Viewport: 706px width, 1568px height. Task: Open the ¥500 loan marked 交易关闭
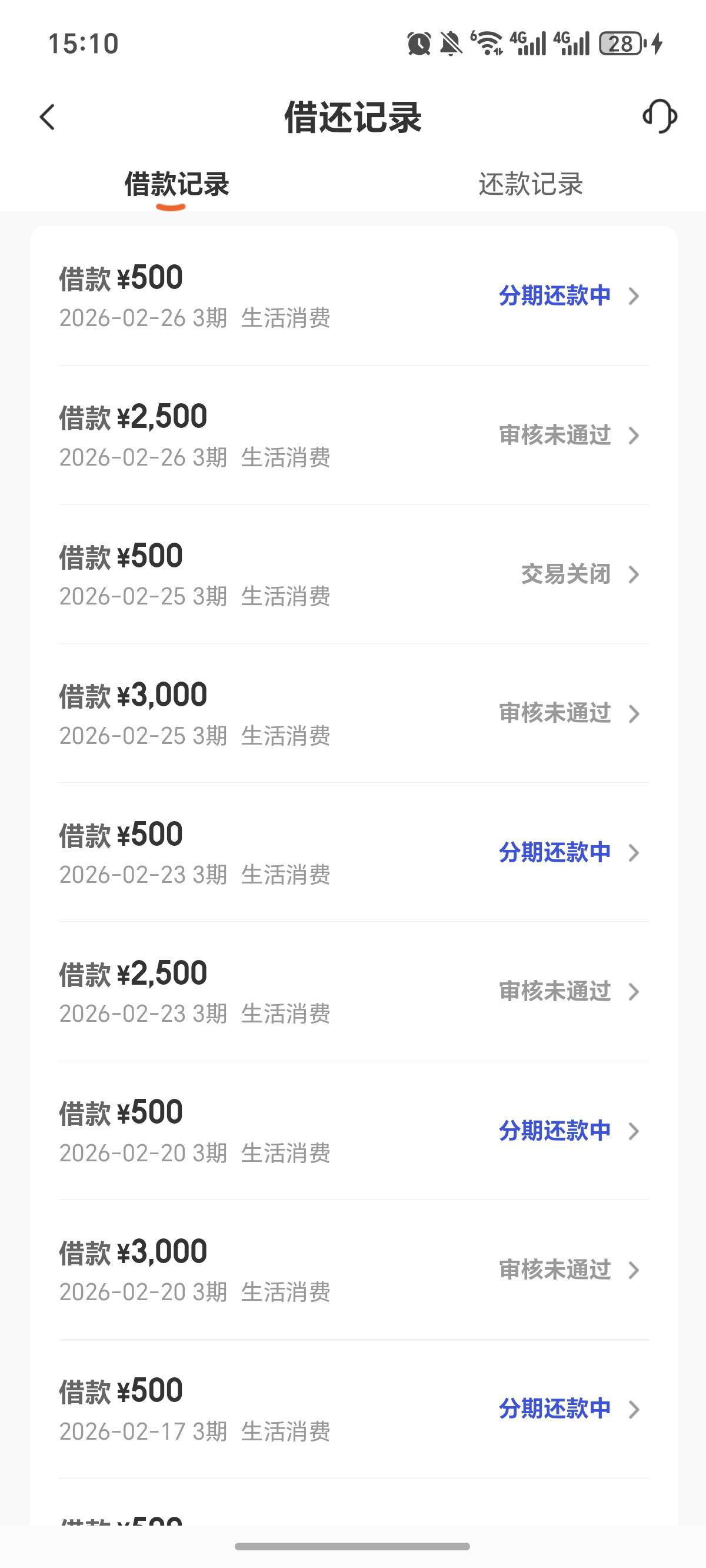coord(354,574)
